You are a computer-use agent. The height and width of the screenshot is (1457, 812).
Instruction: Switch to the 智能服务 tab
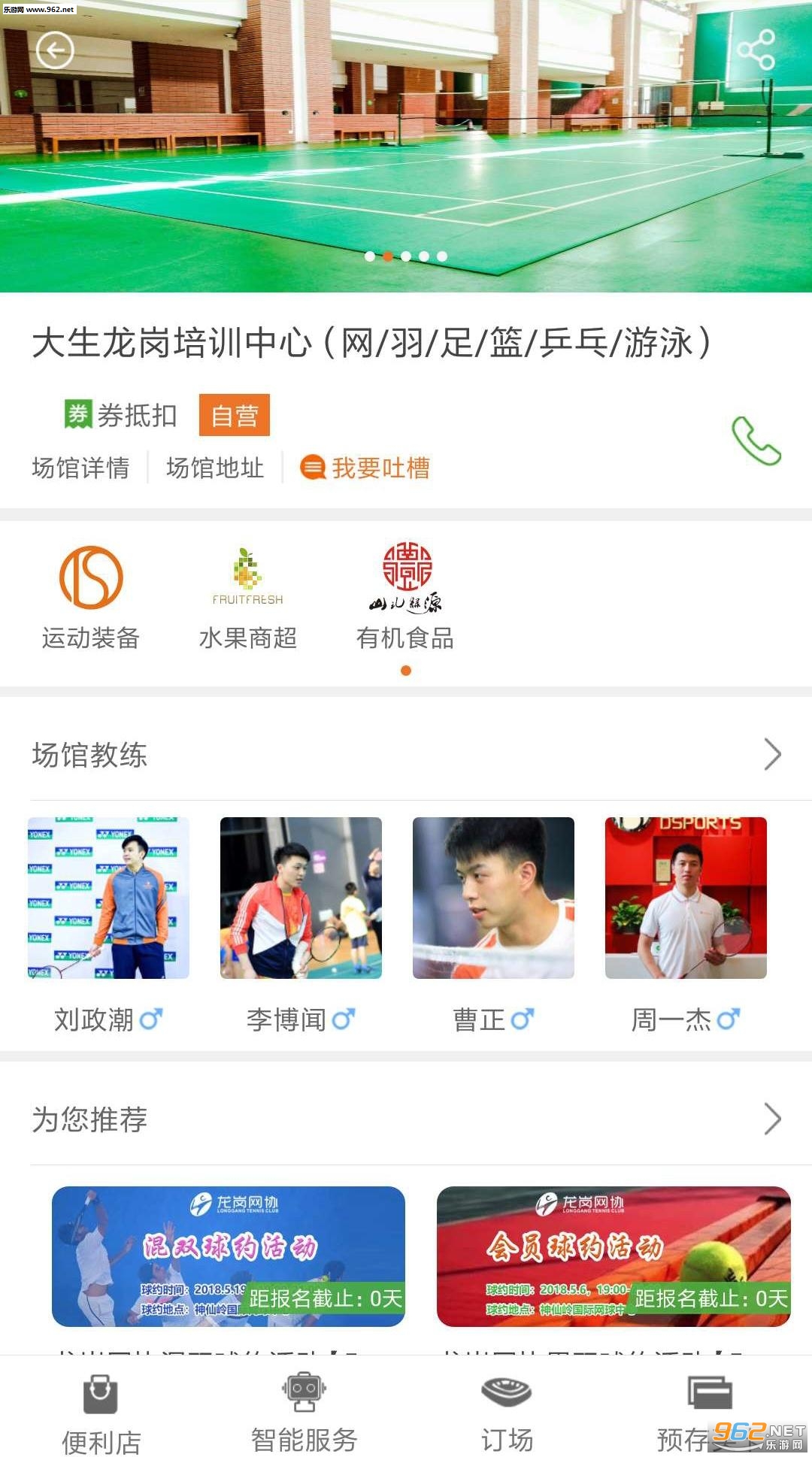304,1413
